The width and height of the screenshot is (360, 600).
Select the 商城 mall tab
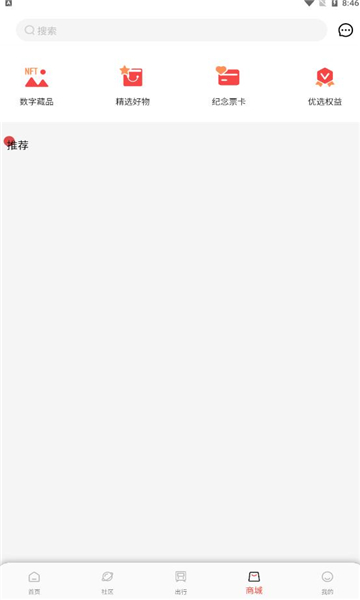pos(254,582)
